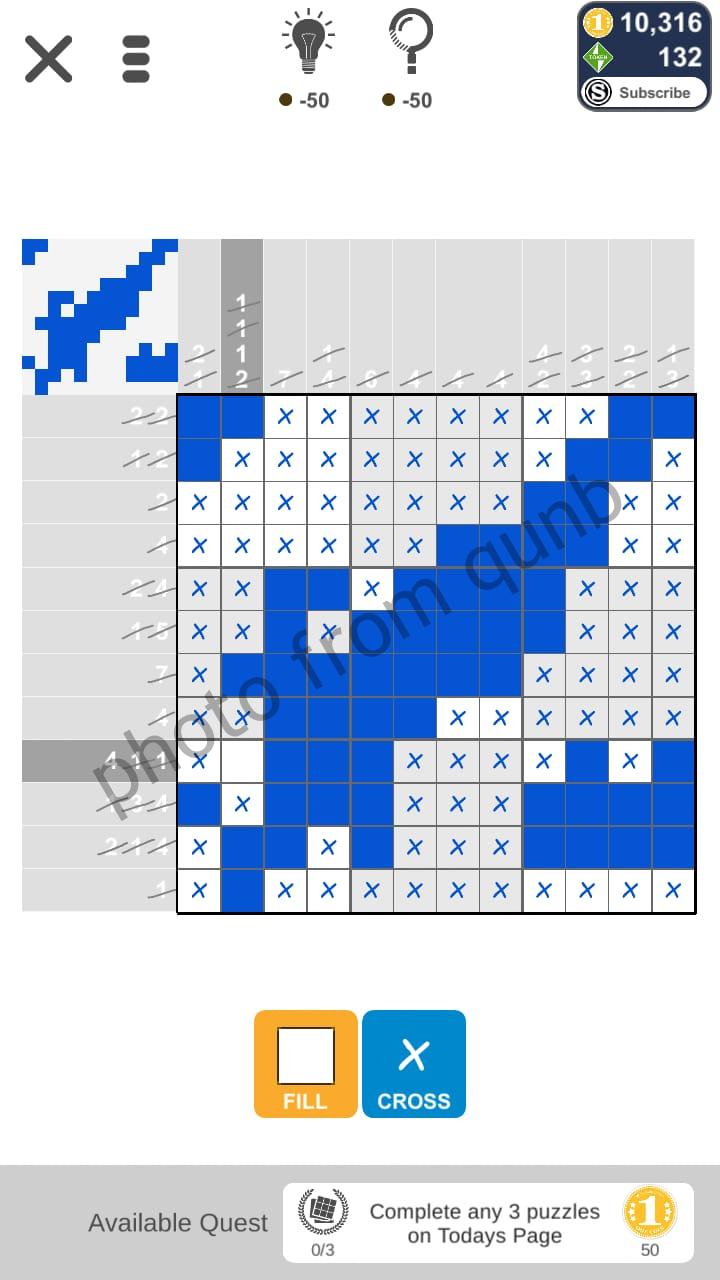Click the empty cell in the 4 1 1 row

pyautogui.click(x=241, y=760)
